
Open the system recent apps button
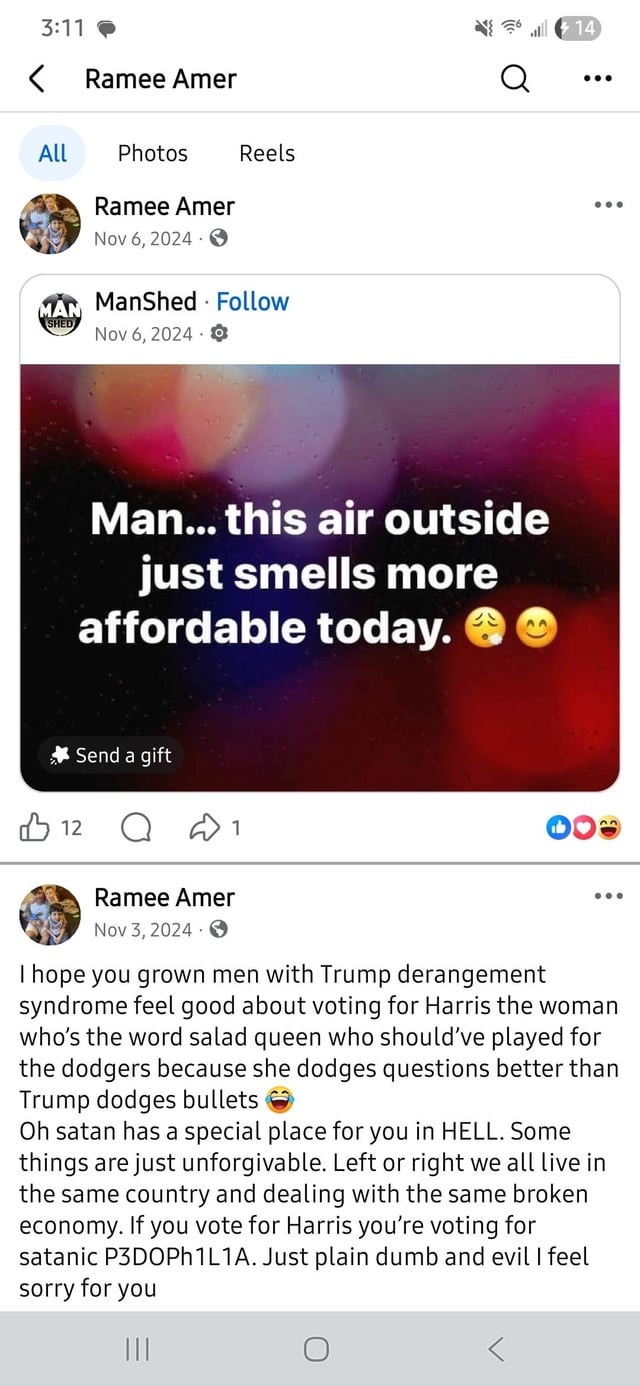click(136, 1349)
